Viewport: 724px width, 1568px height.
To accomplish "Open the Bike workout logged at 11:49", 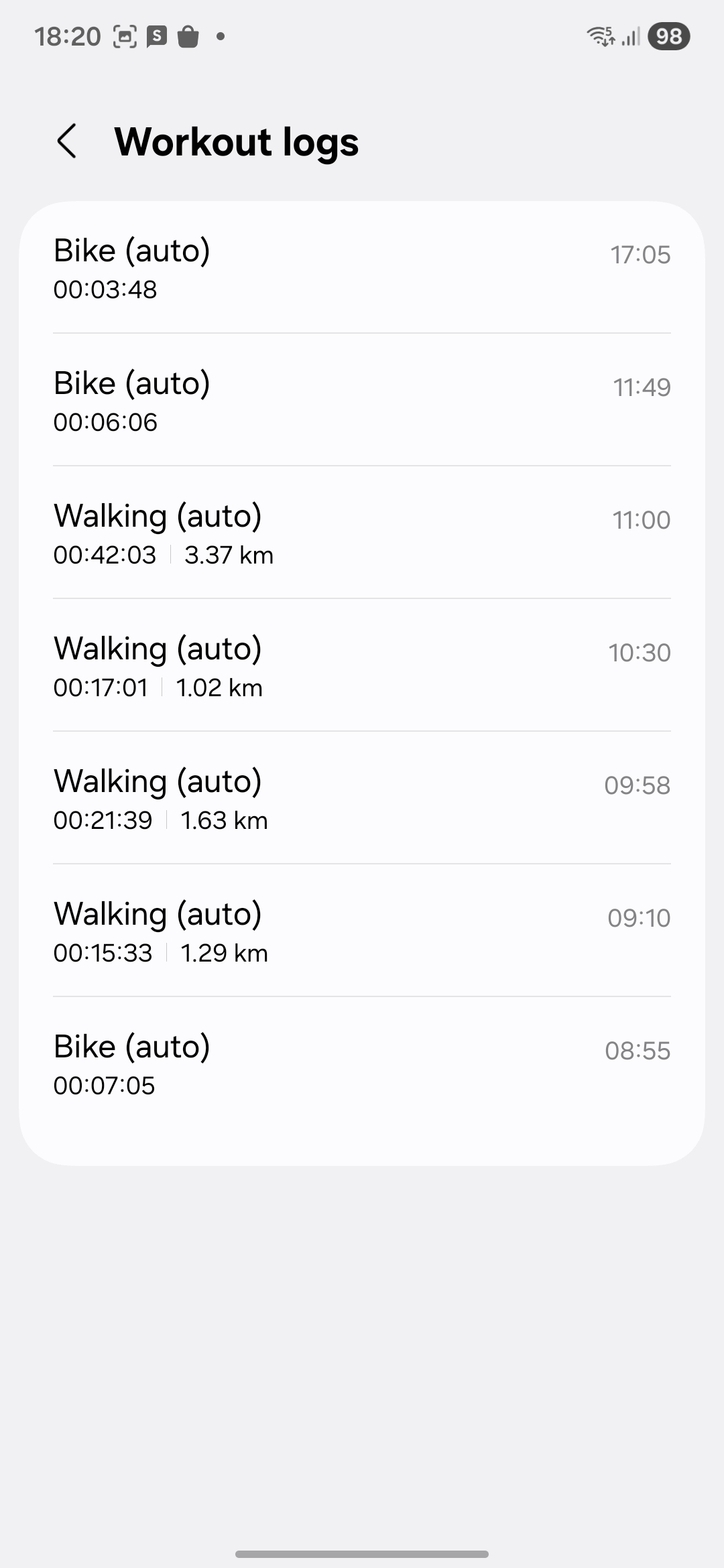I will click(x=362, y=400).
